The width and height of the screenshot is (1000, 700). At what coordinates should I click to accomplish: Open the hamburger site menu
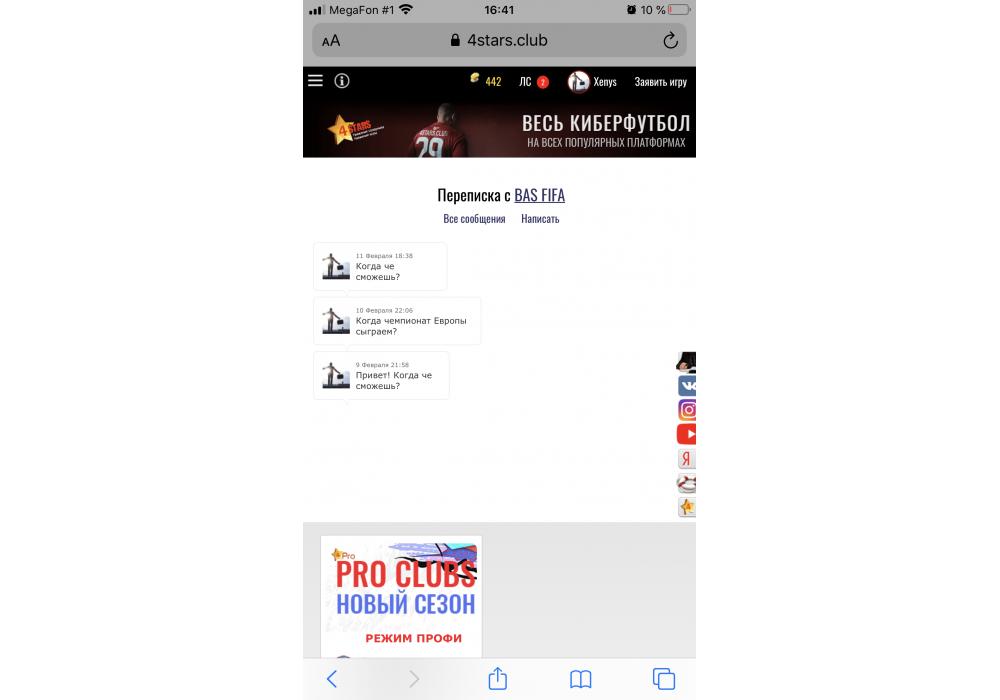click(x=315, y=81)
